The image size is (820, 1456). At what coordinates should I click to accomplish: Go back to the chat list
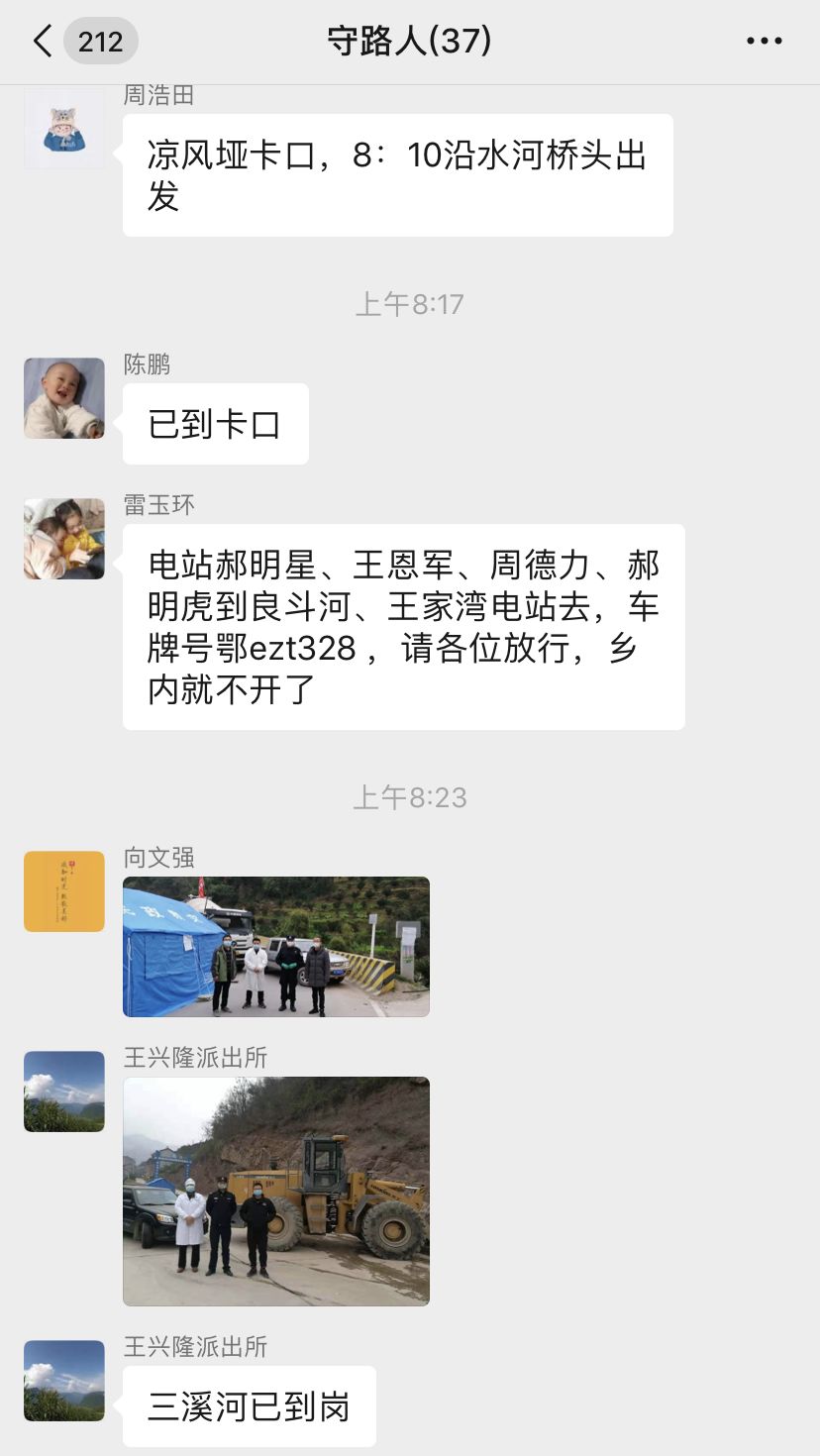coord(44,42)
